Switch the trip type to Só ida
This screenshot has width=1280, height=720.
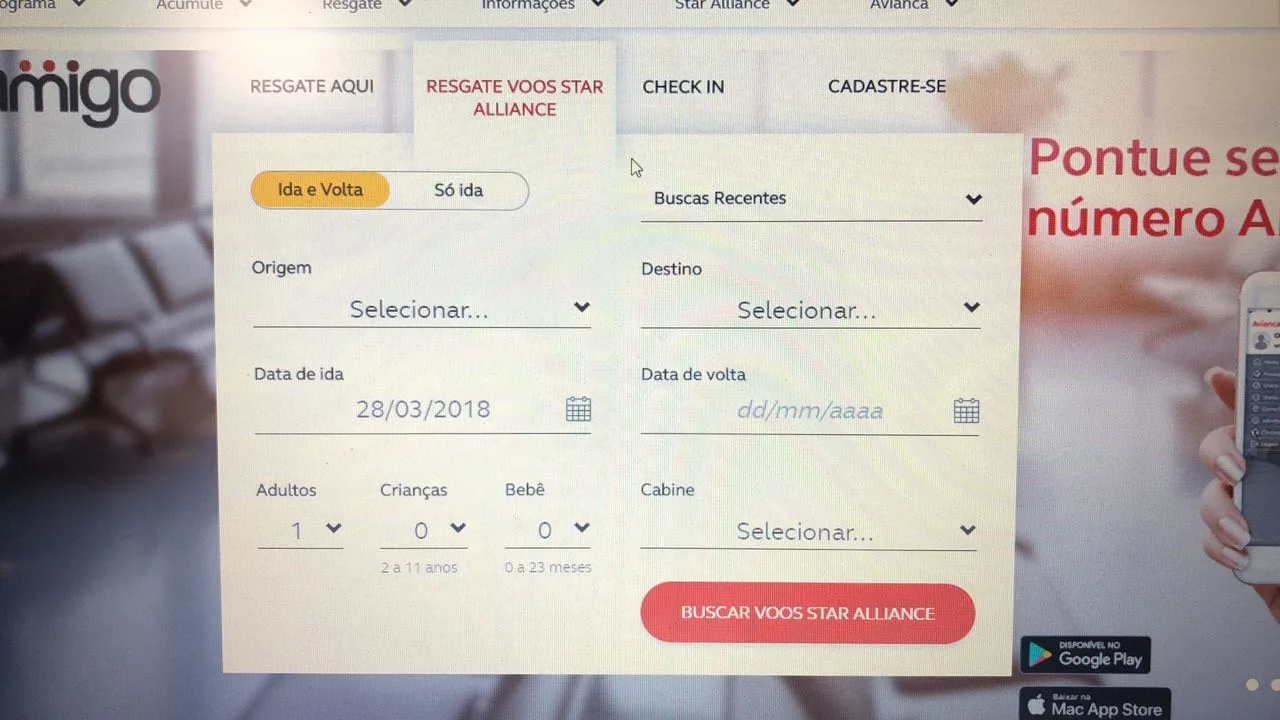point(458,190)
